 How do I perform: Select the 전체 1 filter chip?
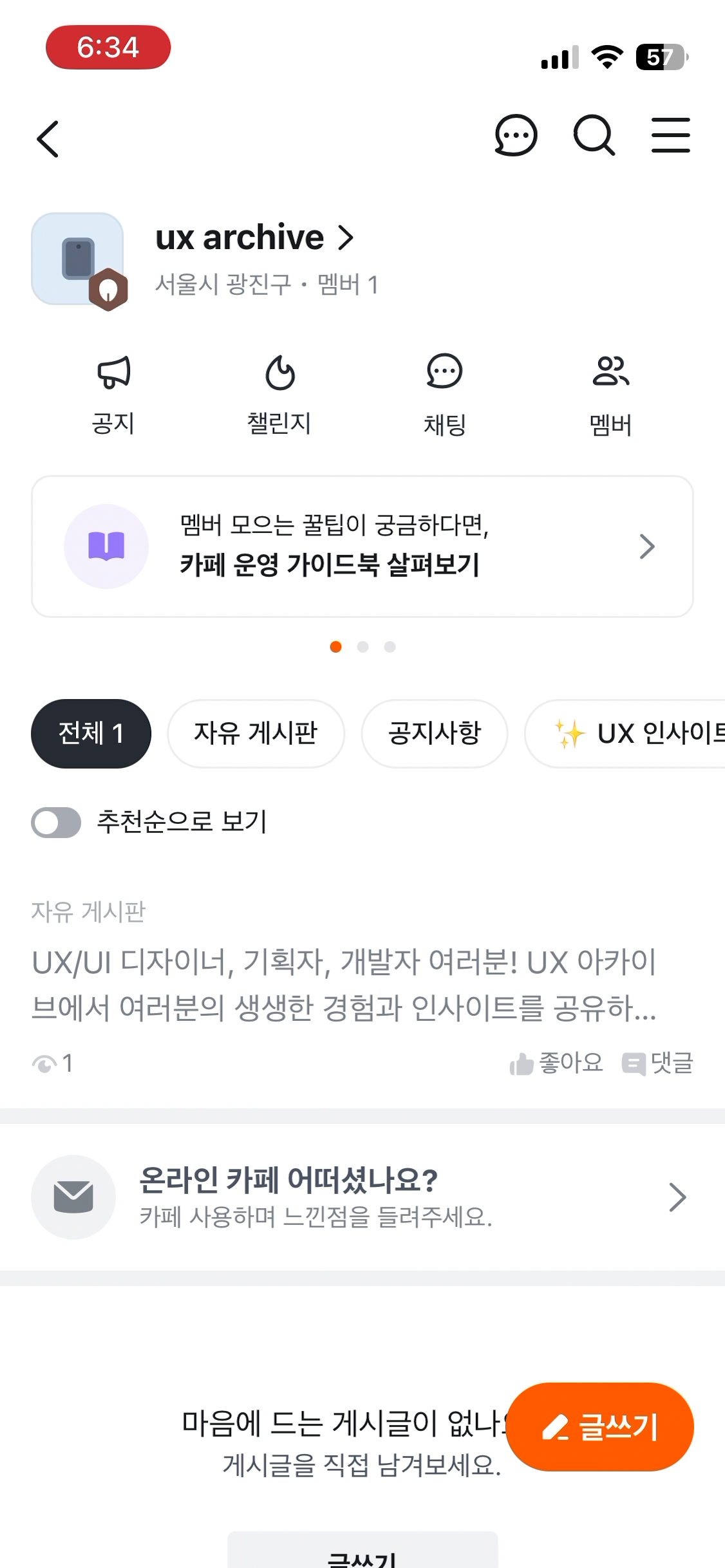91,733
